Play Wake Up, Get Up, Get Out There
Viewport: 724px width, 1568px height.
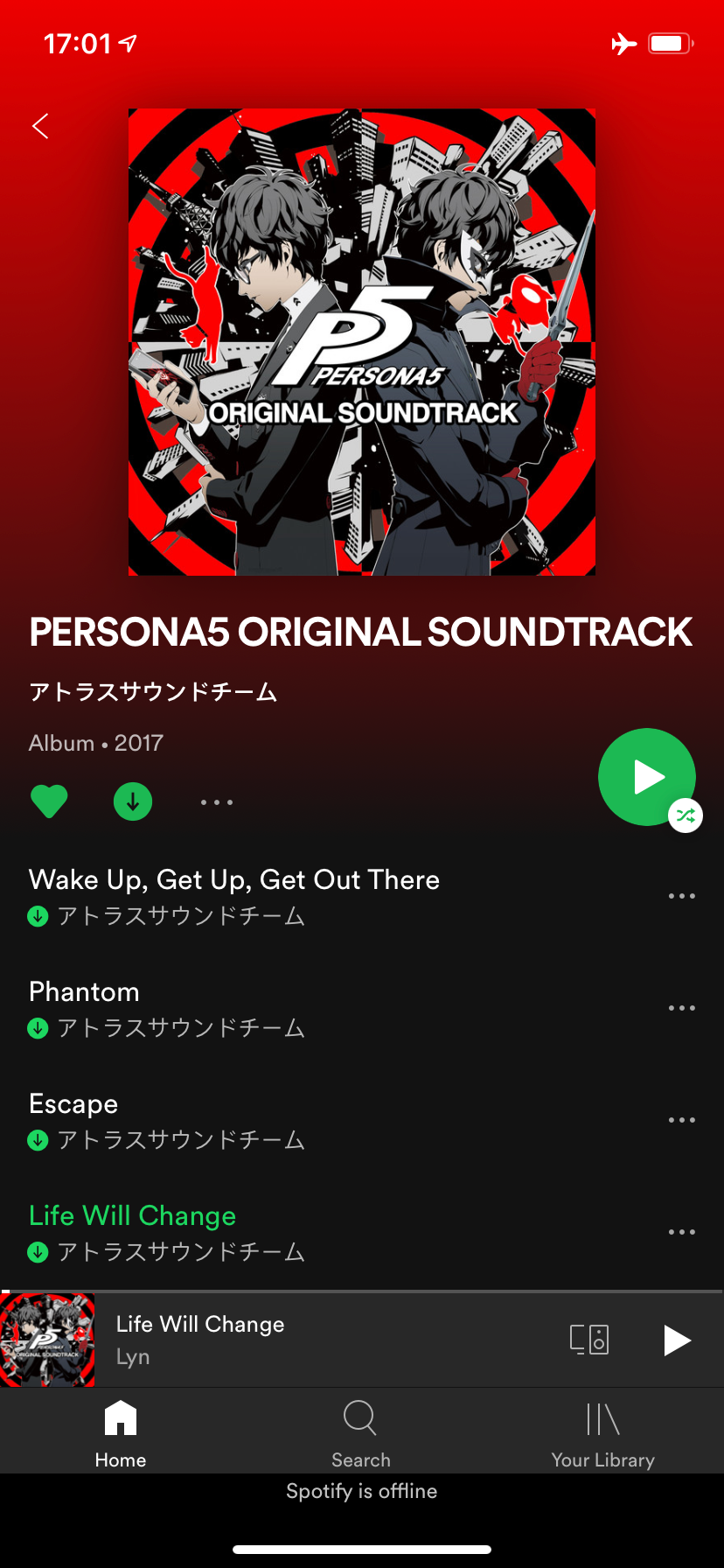(x=234, y=880)
